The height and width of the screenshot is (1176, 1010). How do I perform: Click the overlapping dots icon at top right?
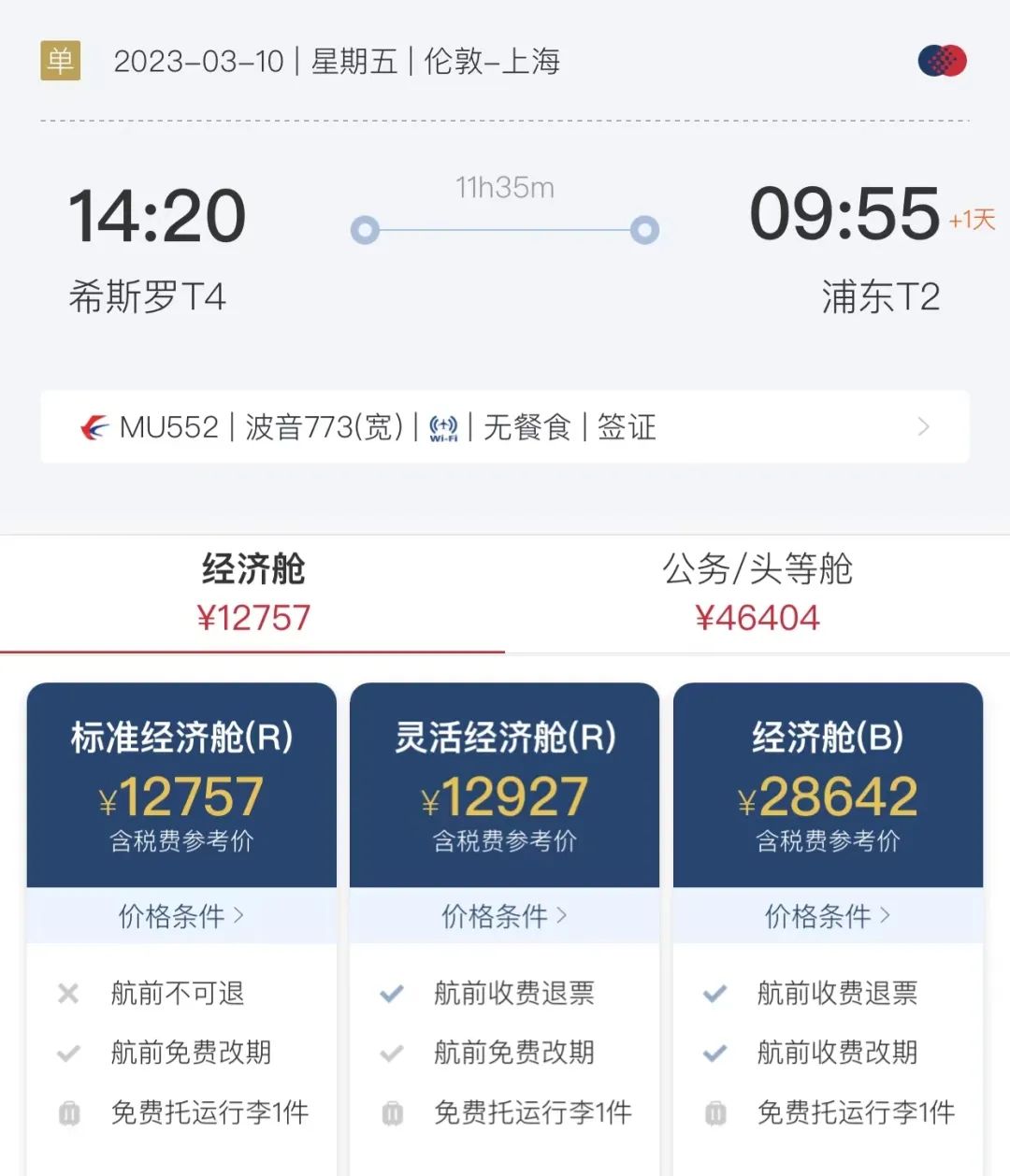point(944,59)
